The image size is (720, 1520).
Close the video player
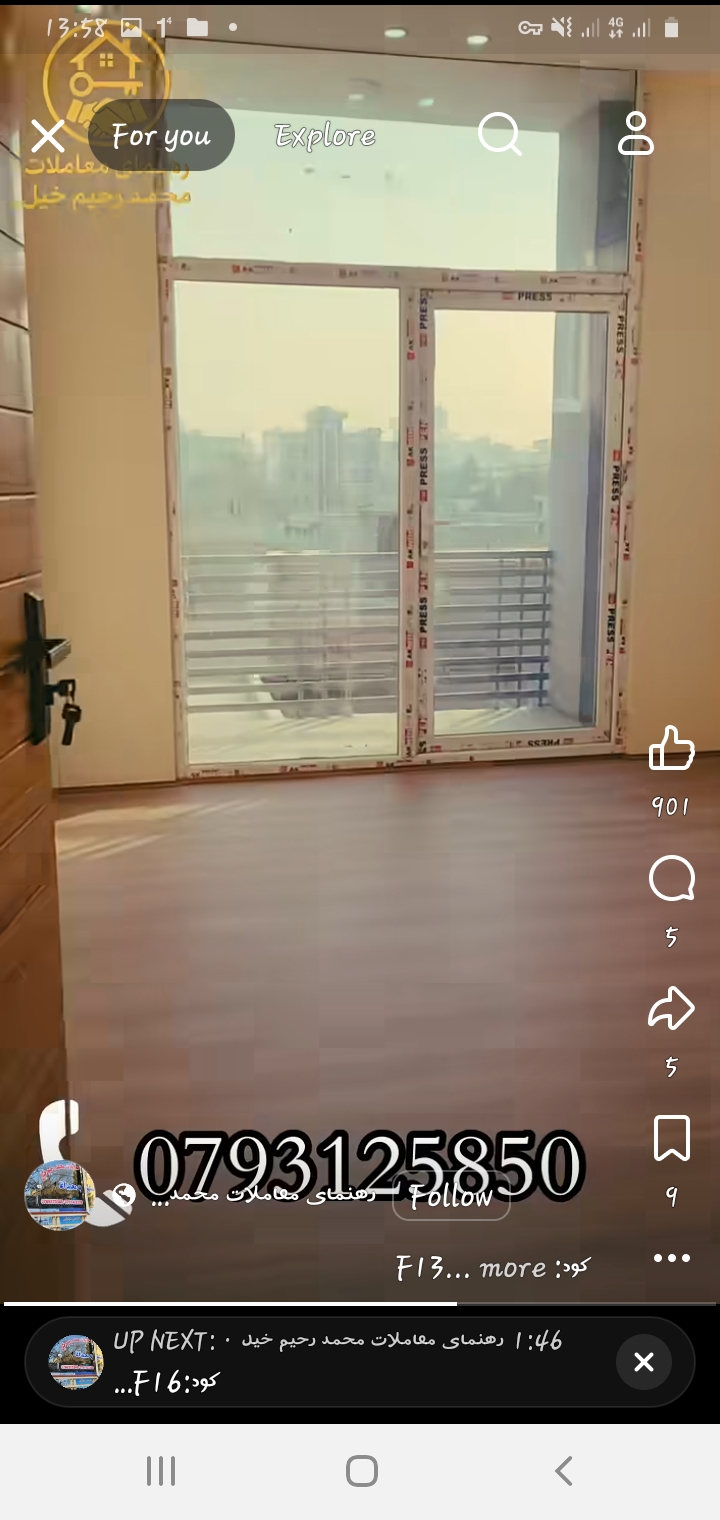(x=47, y=136)
